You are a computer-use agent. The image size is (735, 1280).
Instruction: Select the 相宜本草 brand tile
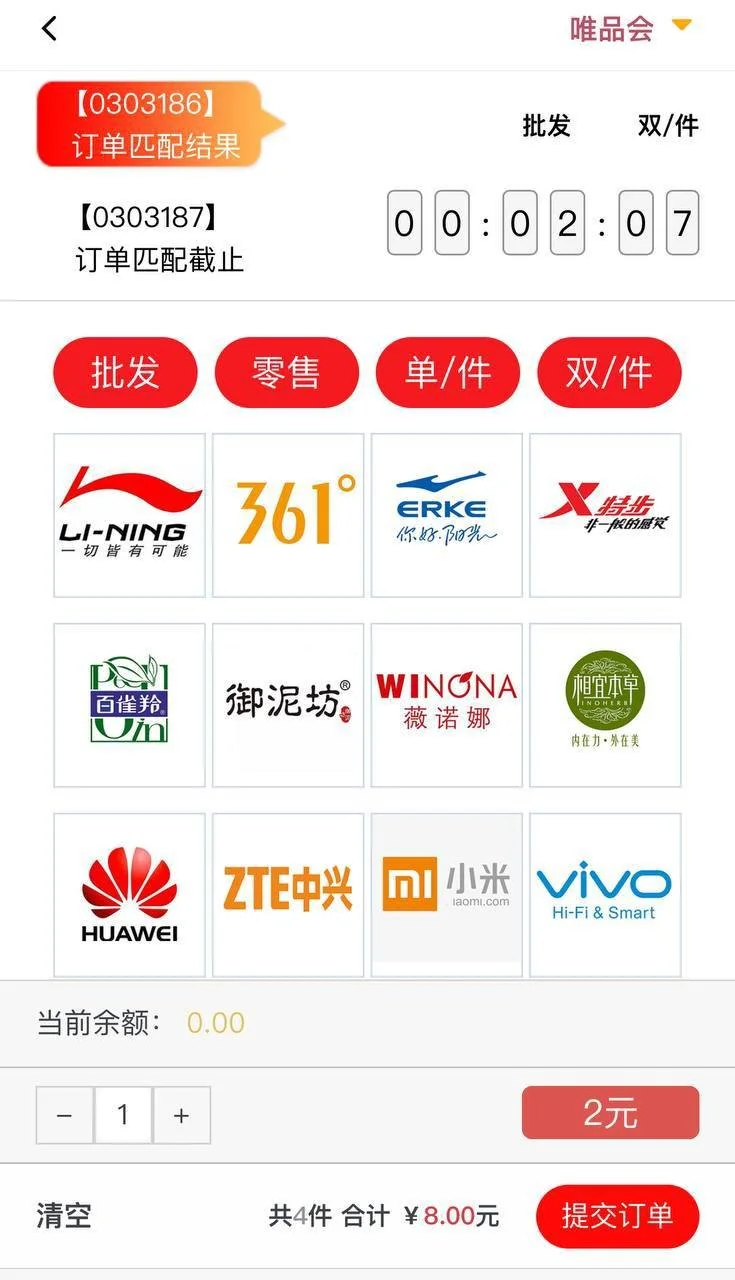[x=605, y=705]
